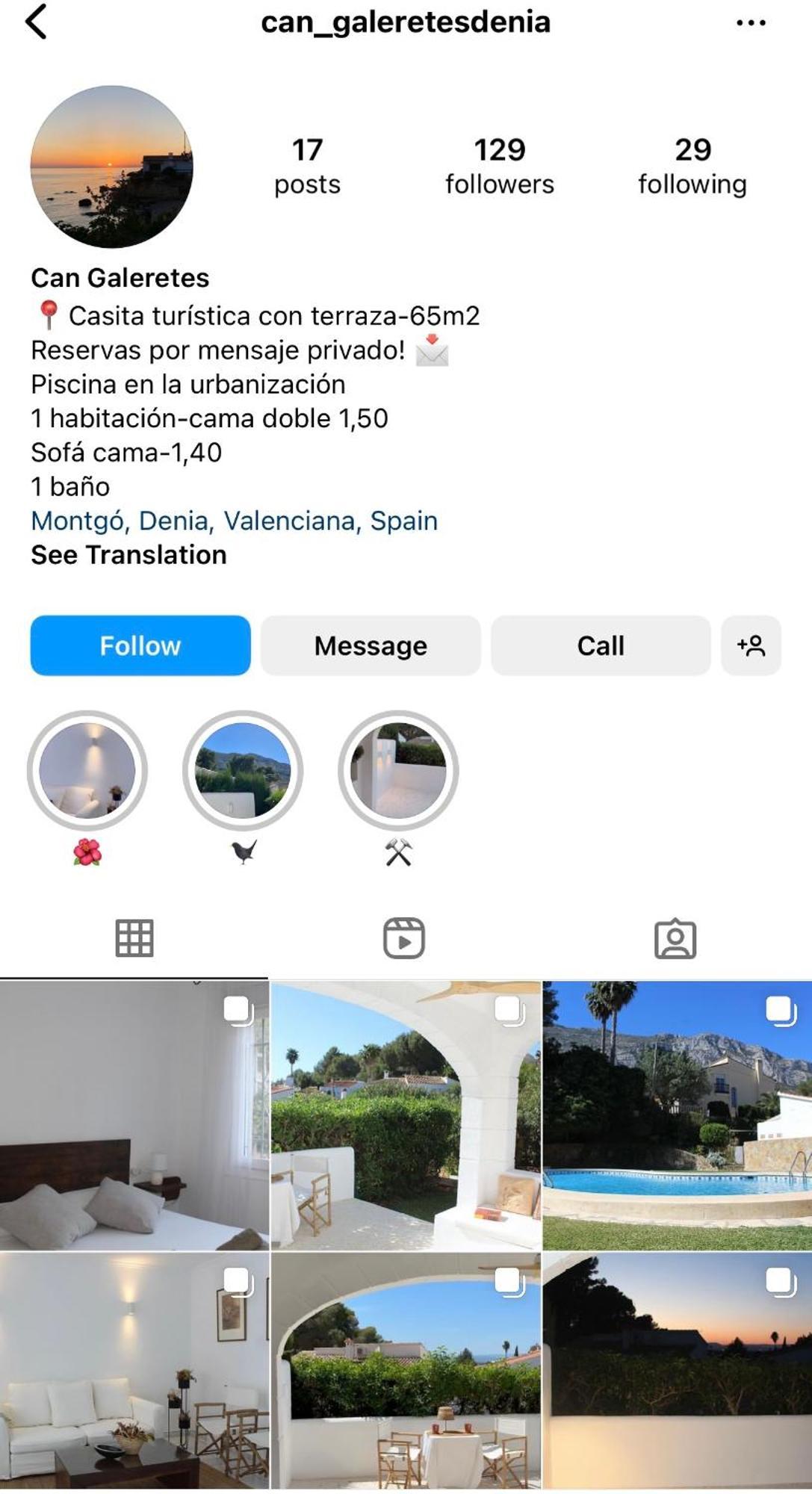
Task: Select the posts grid tab
Action: (x=134, y=938)
